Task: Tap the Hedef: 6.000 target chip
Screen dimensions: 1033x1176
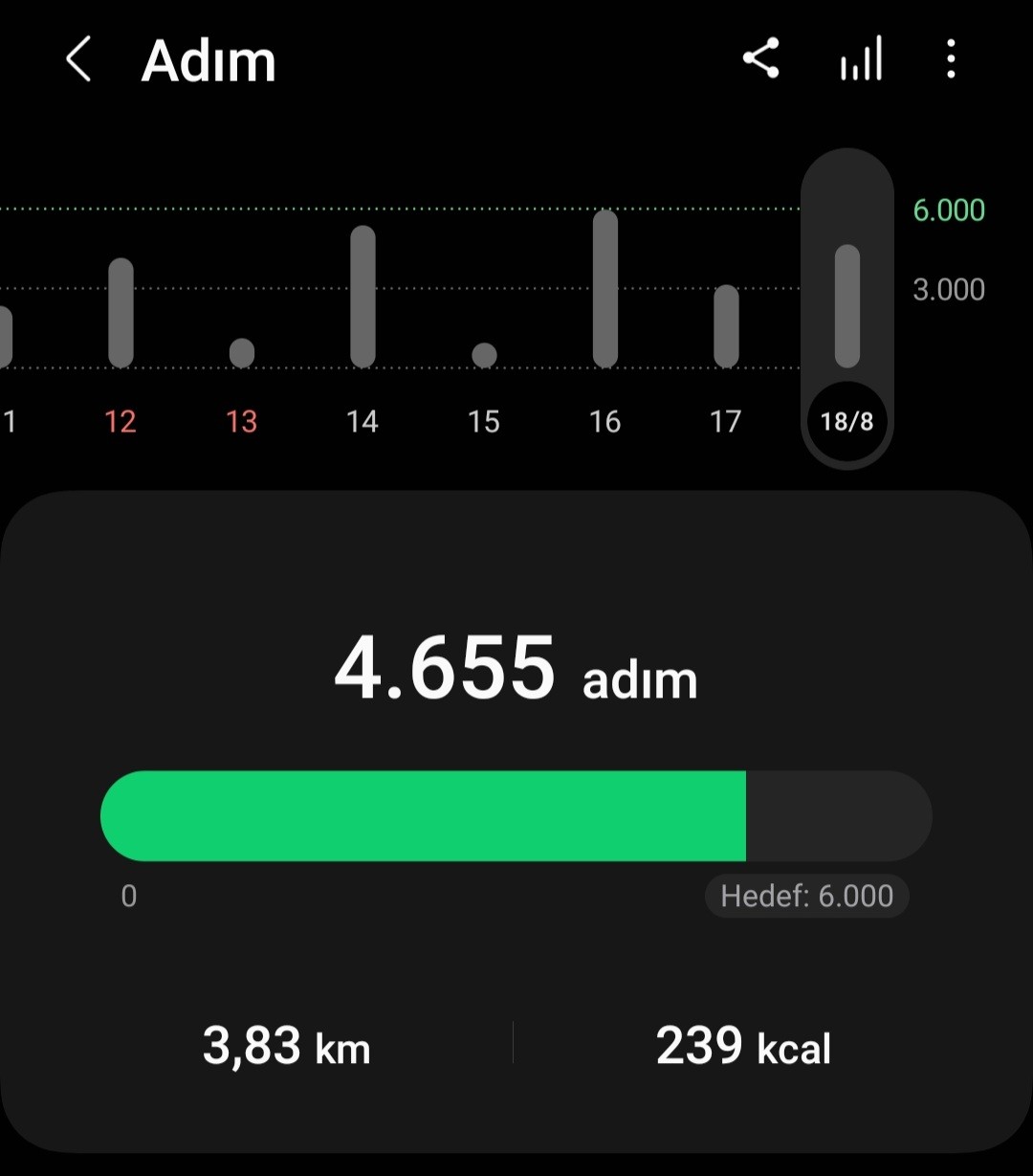Action: click(x=807, y=897)
